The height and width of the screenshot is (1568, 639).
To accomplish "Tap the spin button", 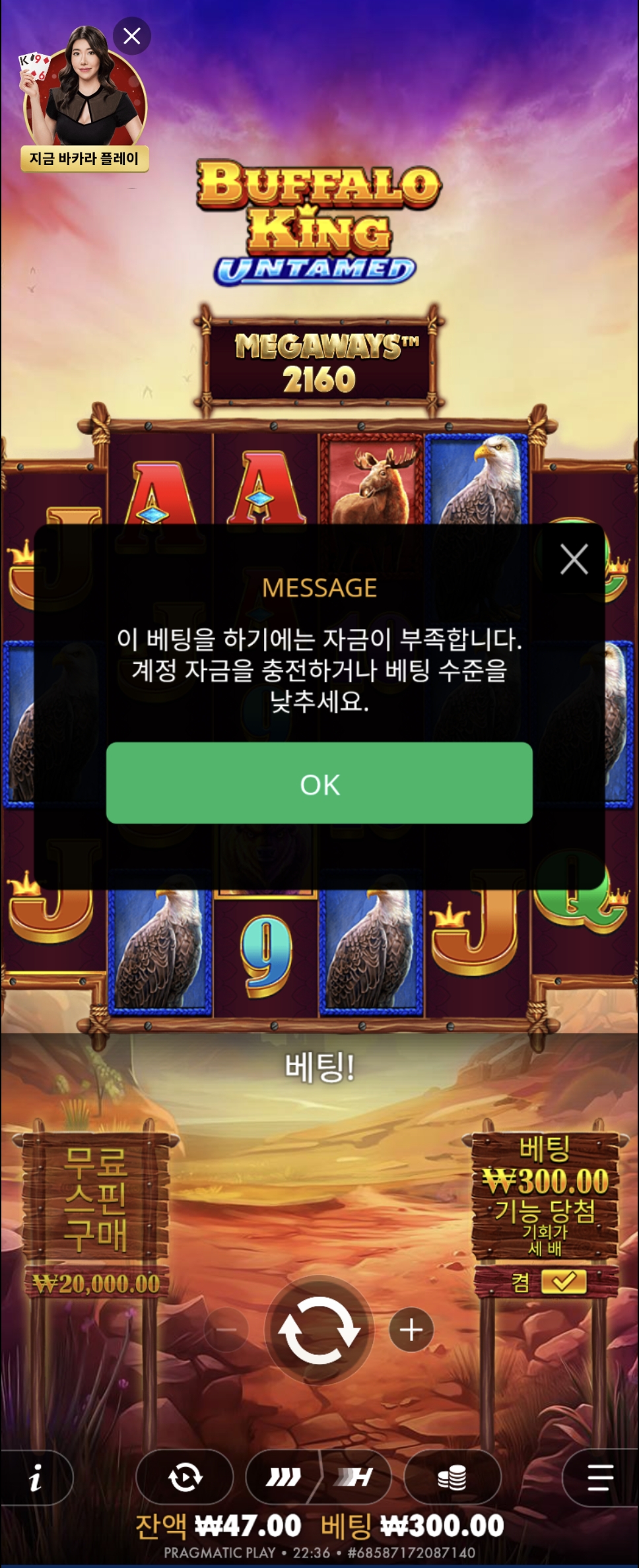I will coord(319,1330).
